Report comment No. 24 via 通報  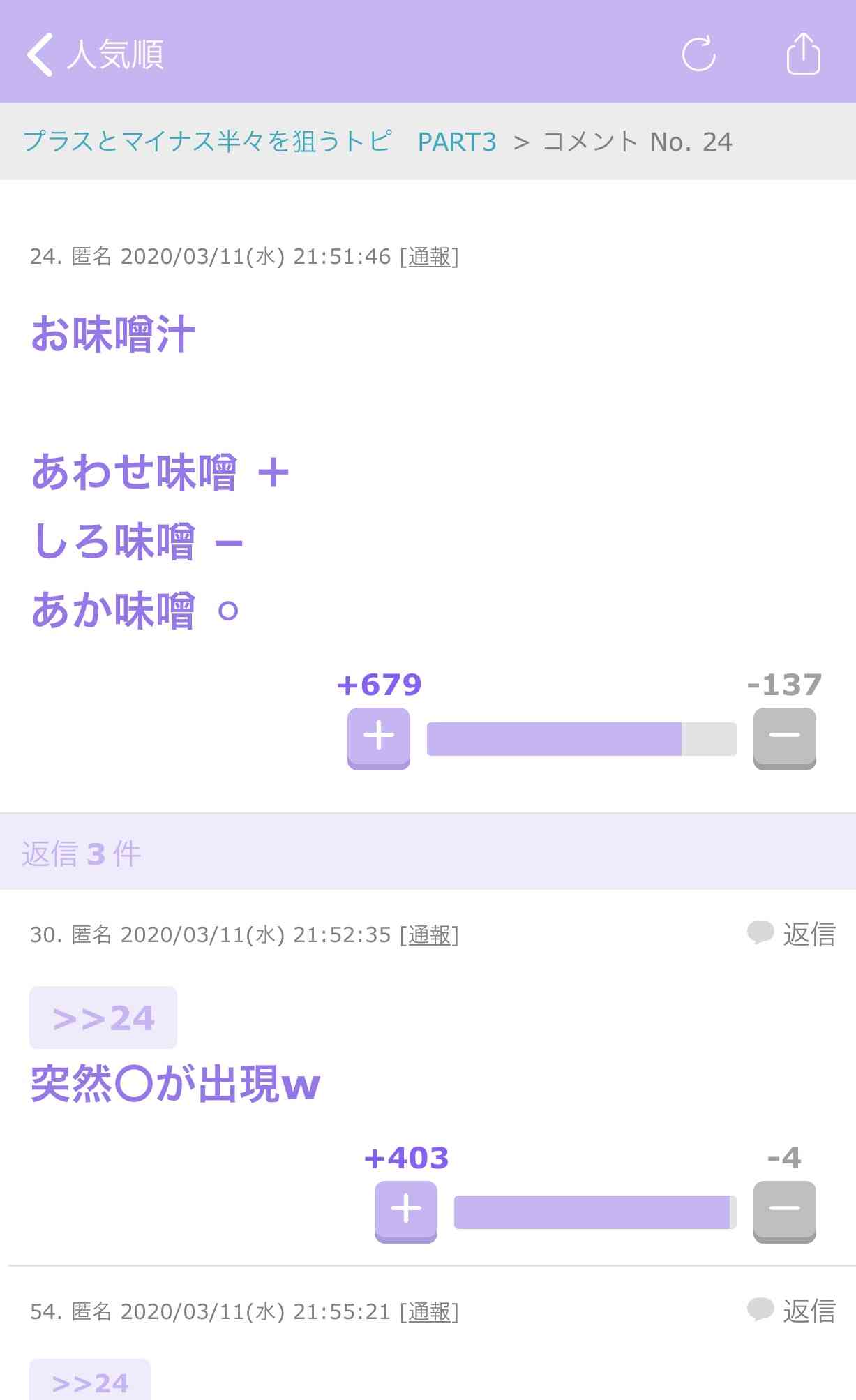click(429, 257)
